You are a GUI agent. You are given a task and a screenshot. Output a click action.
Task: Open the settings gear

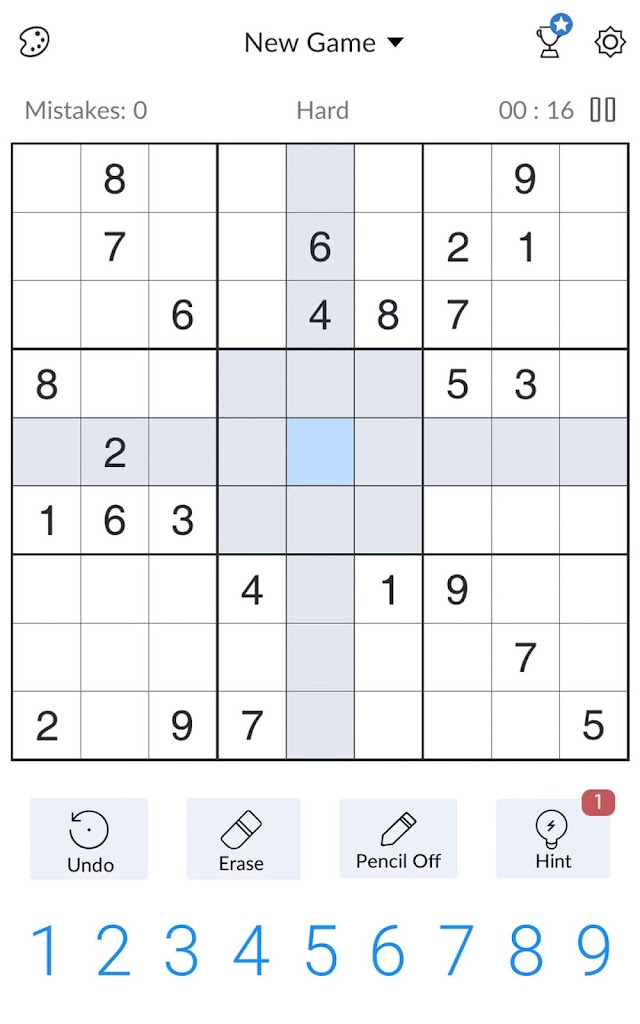[609, 42]
